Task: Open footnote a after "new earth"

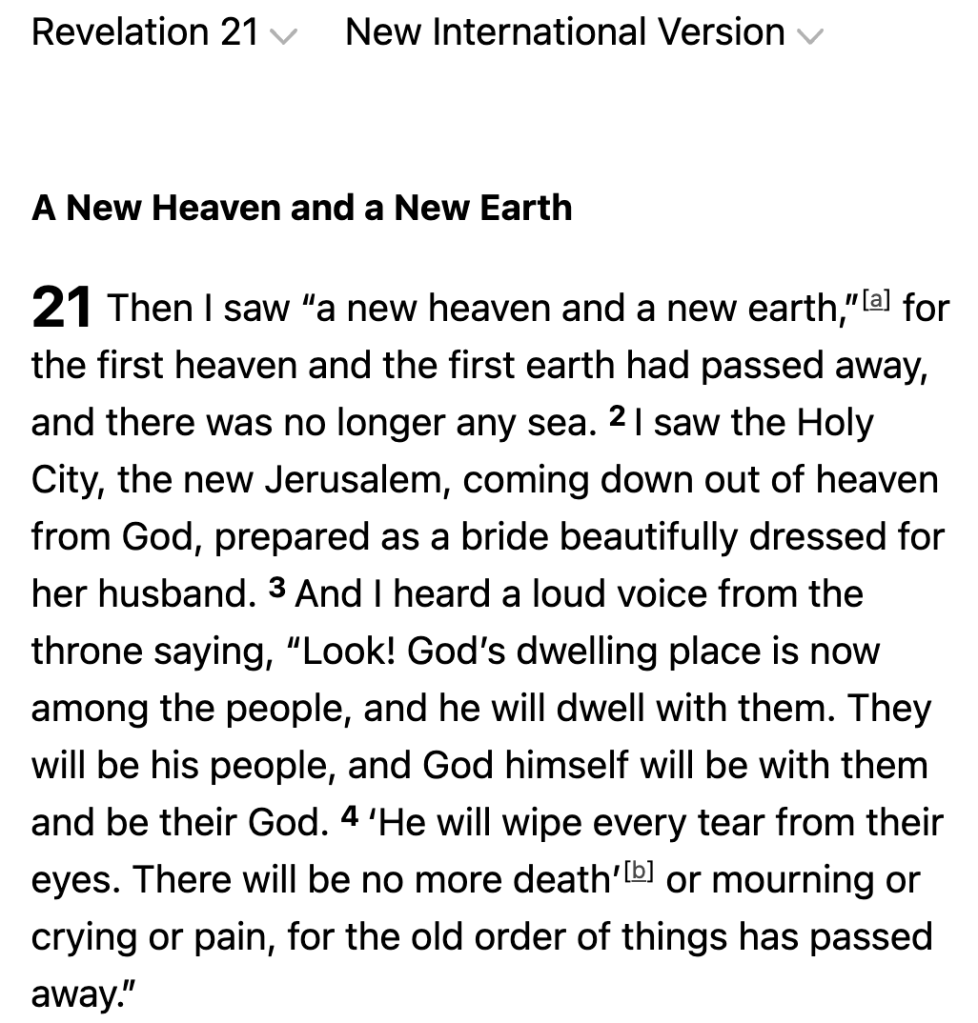Action: point(878,301)
